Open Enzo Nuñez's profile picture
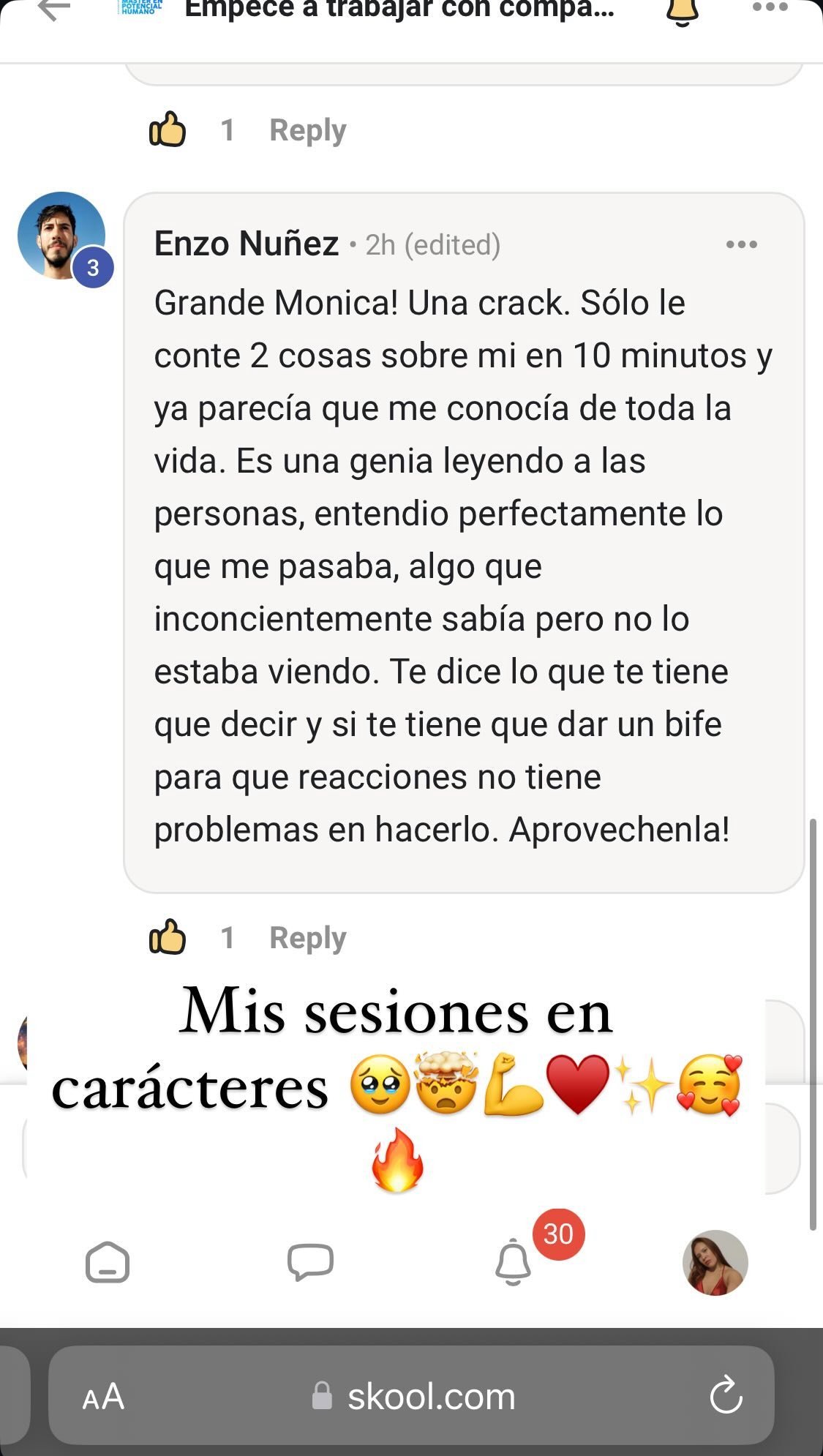823x1456 pixels. [61, 236]
